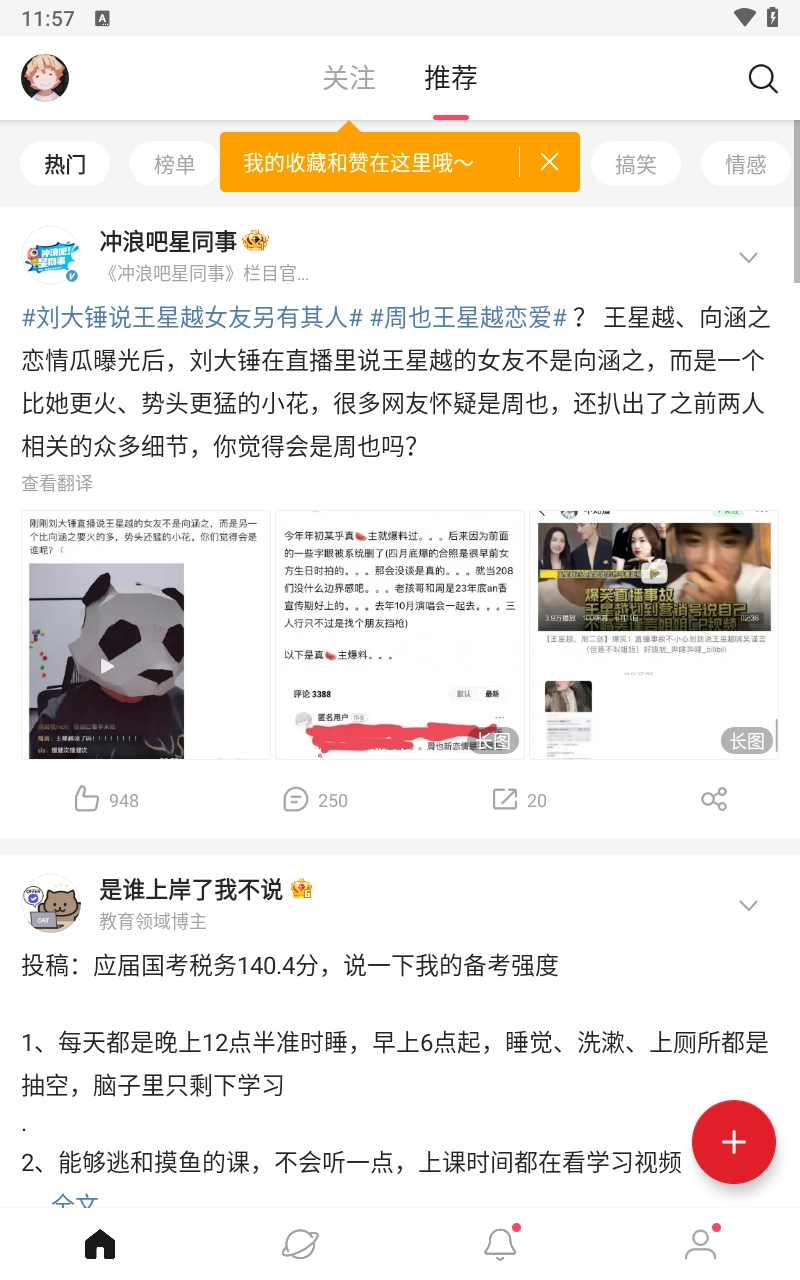Share the 冲浪吧星同事 post
Screen dimensions: 800x1280
click(714, 799)
